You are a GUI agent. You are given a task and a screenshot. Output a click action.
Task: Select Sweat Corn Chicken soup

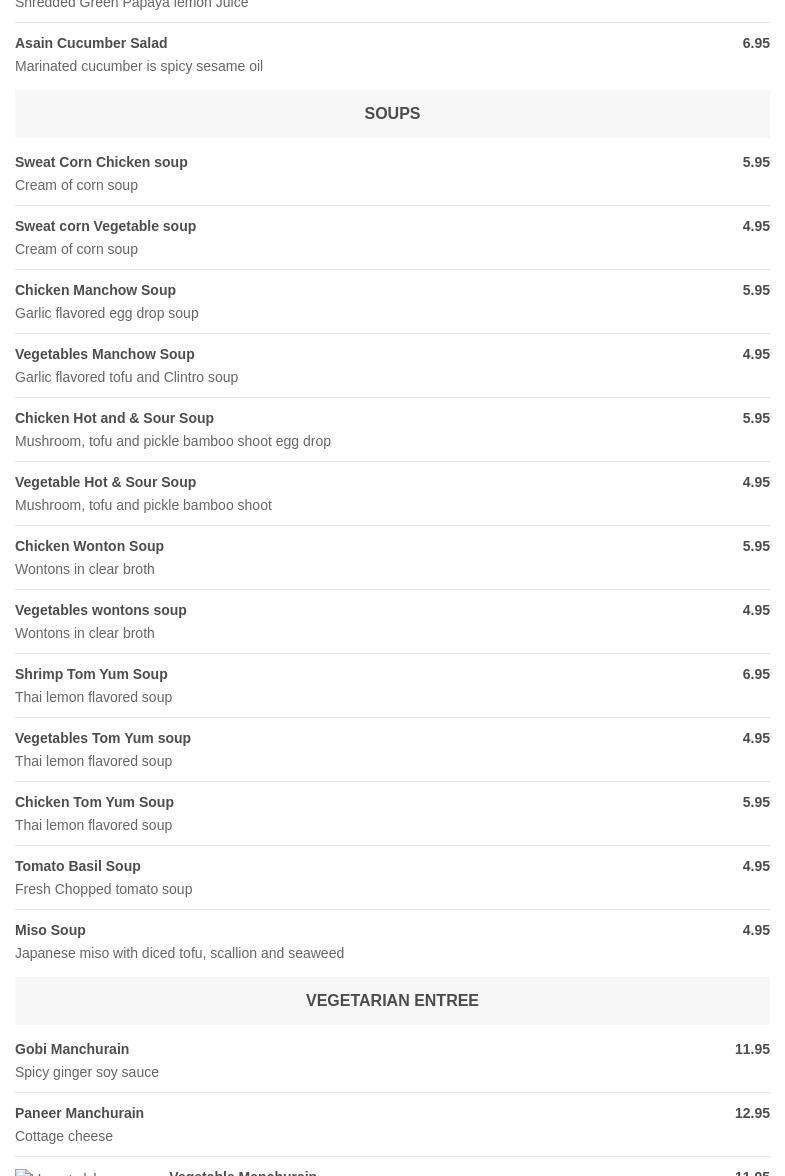pos(101,162)
